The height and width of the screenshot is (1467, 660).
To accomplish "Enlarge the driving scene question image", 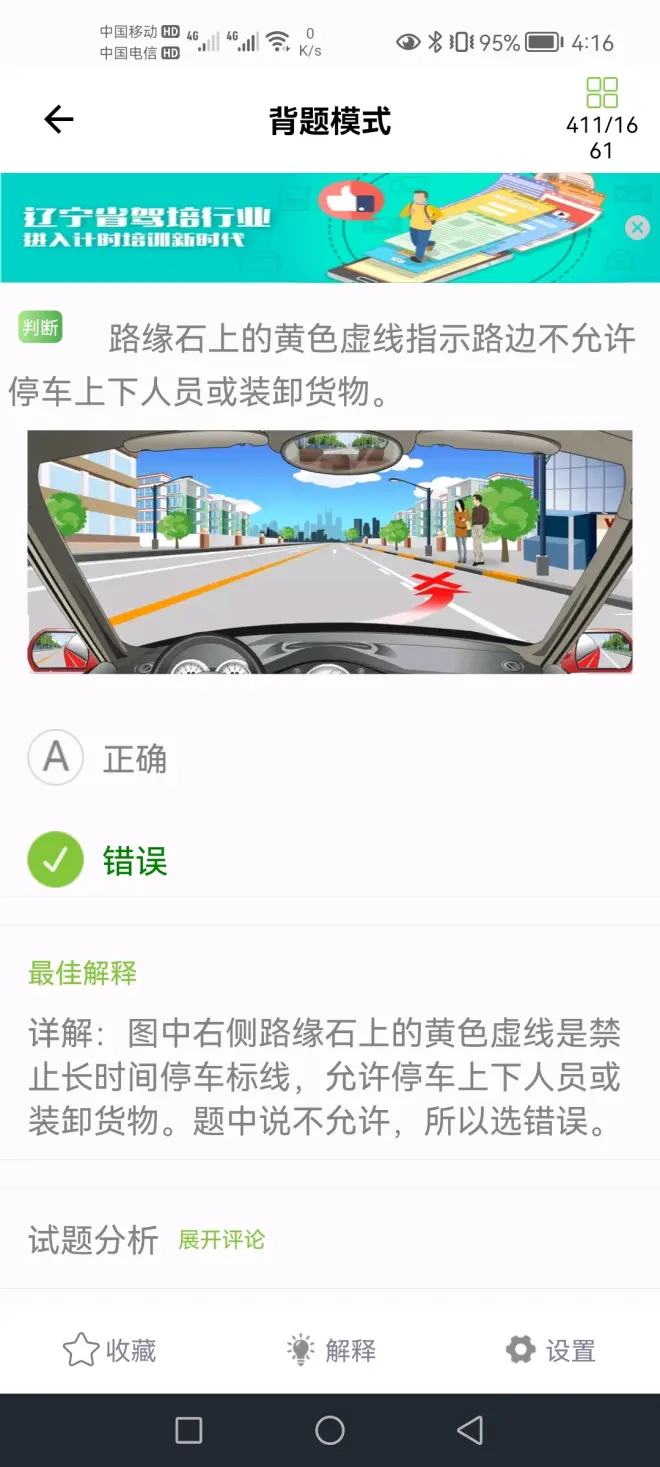I will [330, 551].
